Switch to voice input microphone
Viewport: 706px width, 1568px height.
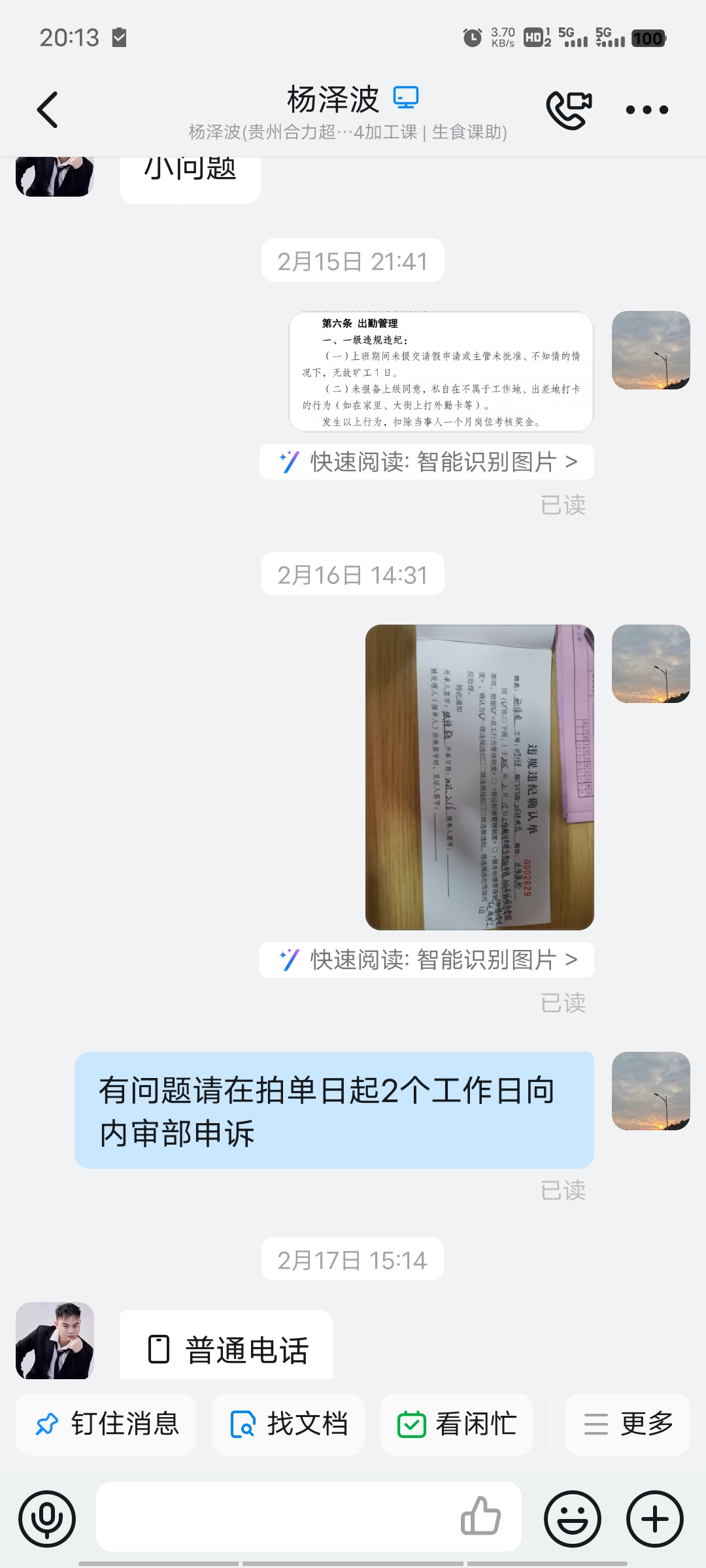tap(47, 1518)
